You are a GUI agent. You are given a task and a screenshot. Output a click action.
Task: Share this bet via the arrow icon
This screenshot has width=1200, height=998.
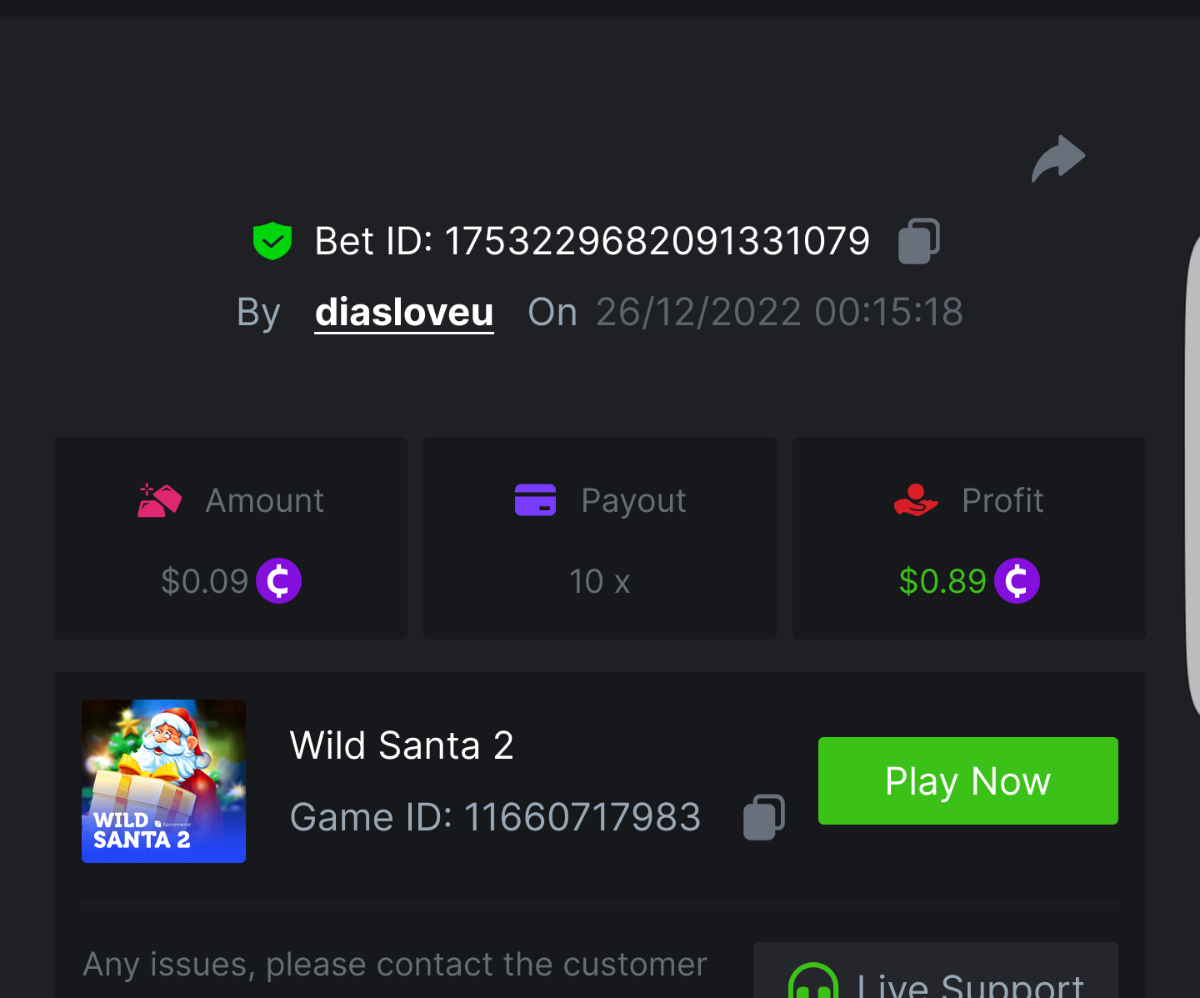(1058, 160)
